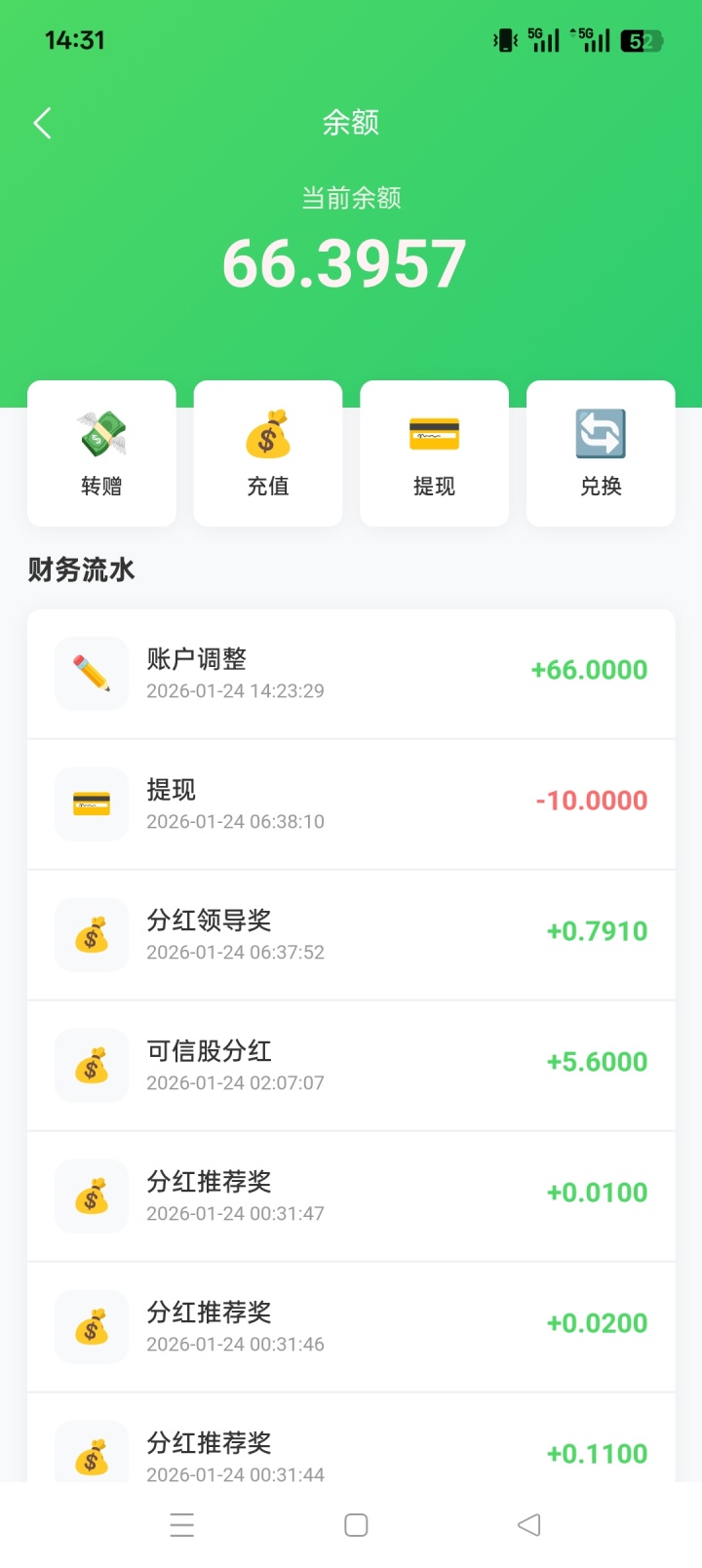Tap 充值 to top up balance
Image resolution: width=702 pixels, height=1568 pixels.
(x=268, y=453)
